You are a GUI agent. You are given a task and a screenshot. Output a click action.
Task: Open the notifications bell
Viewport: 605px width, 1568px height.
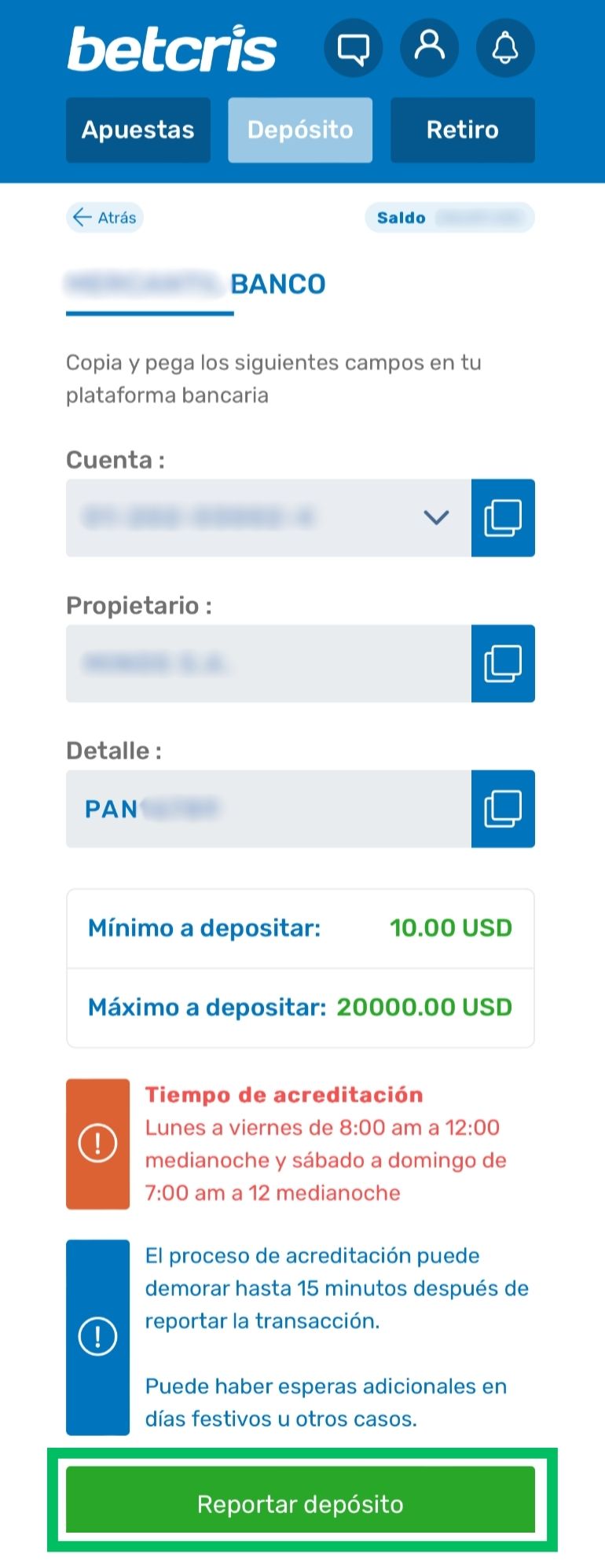pos(505,49)
